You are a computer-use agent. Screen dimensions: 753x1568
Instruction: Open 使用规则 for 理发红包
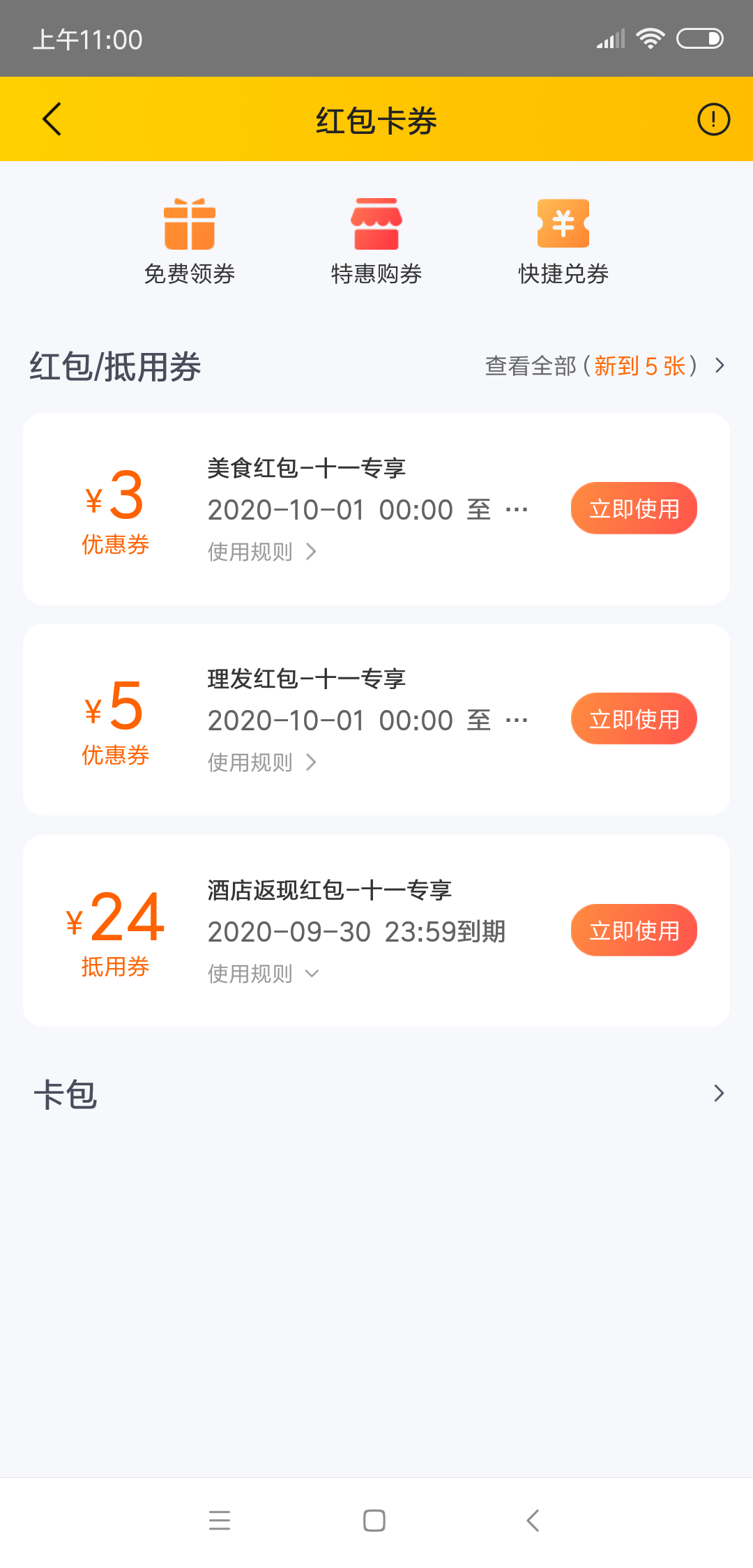[x=261, y=762]
